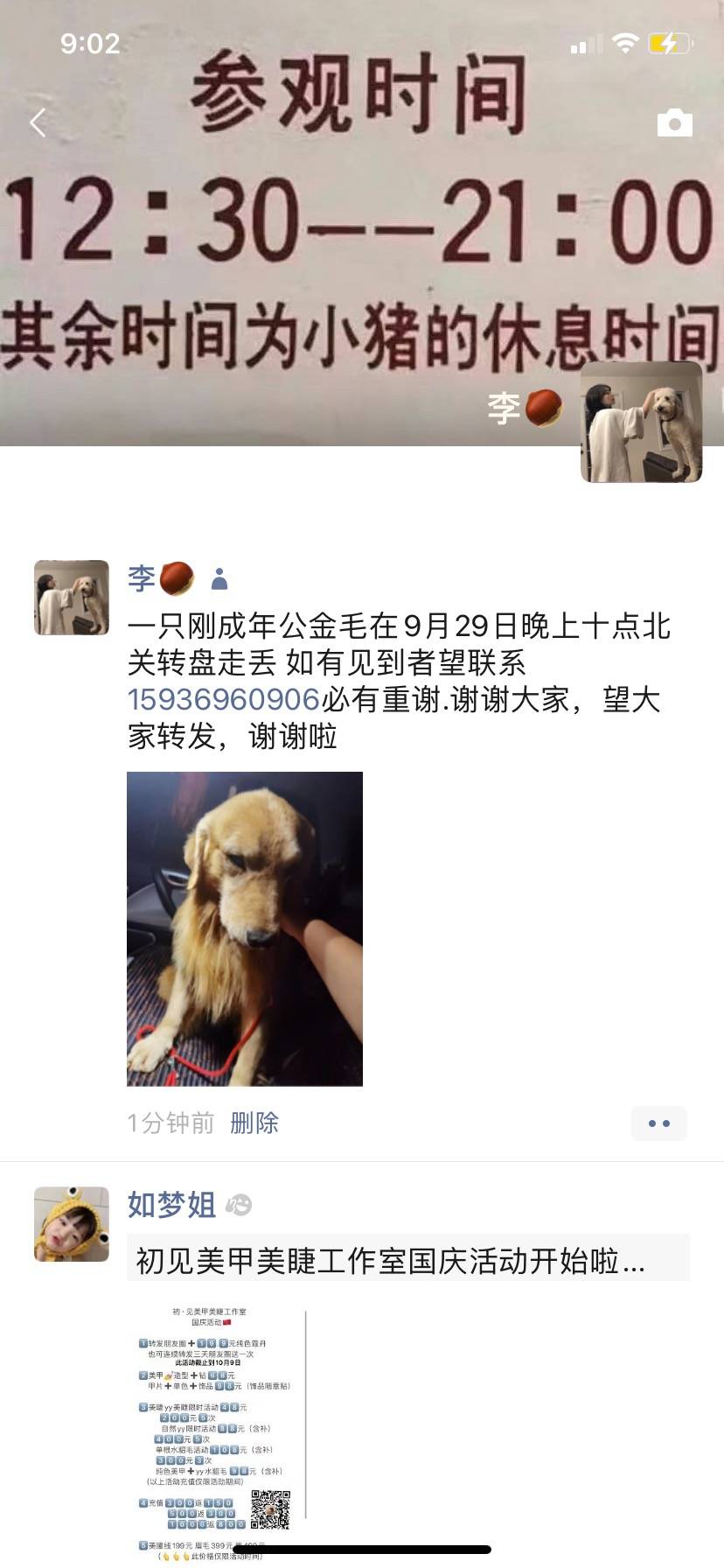Go back using the top-left arrow
724x1568 pixels.
(x=38, y=122)
